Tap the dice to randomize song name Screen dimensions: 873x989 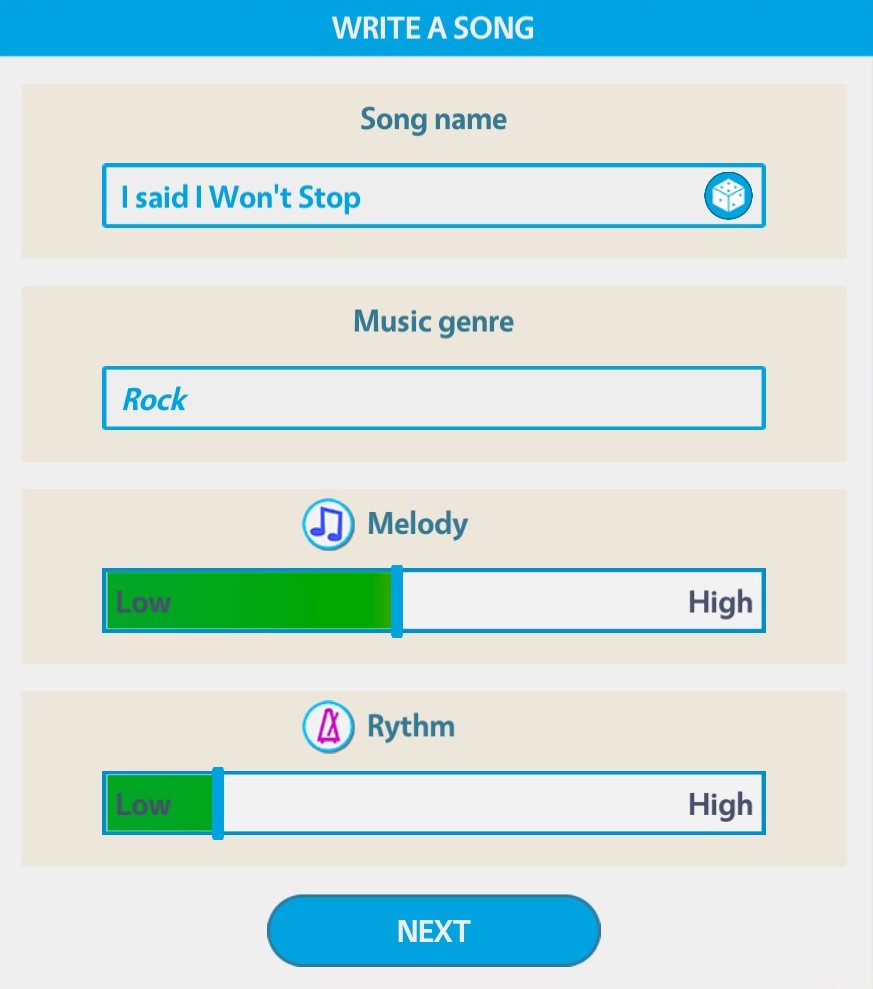point(727,196)
